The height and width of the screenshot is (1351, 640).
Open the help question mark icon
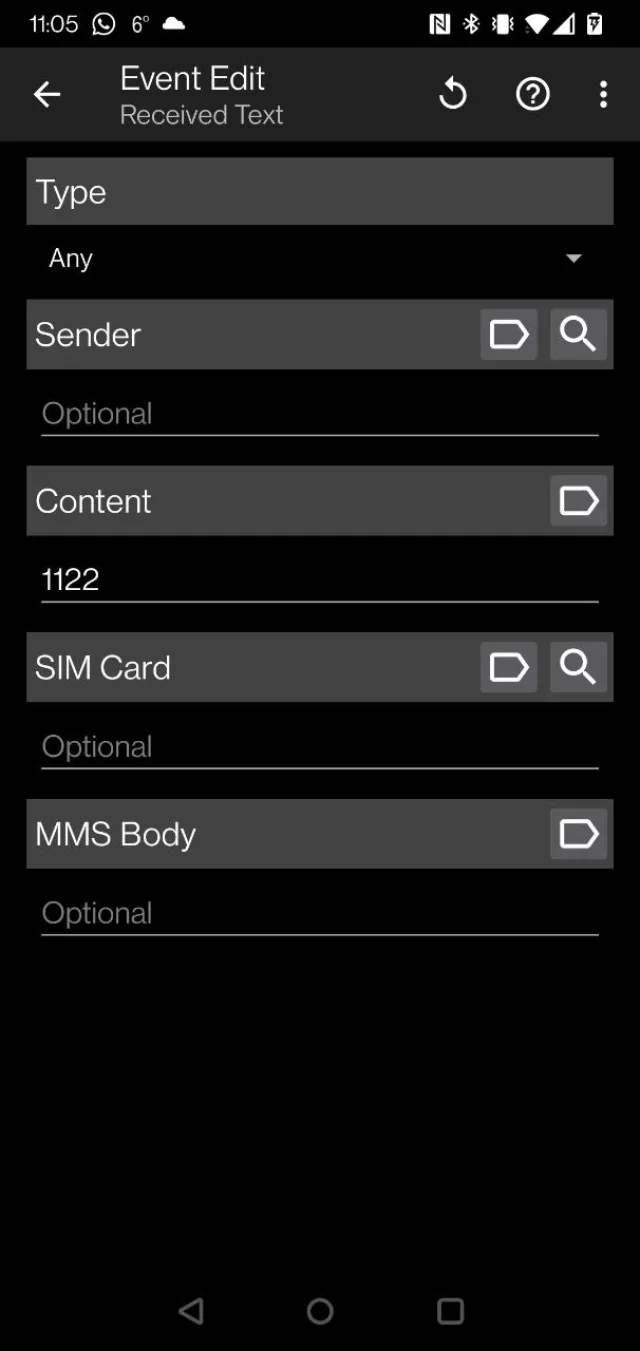click(x=532, y=95)
